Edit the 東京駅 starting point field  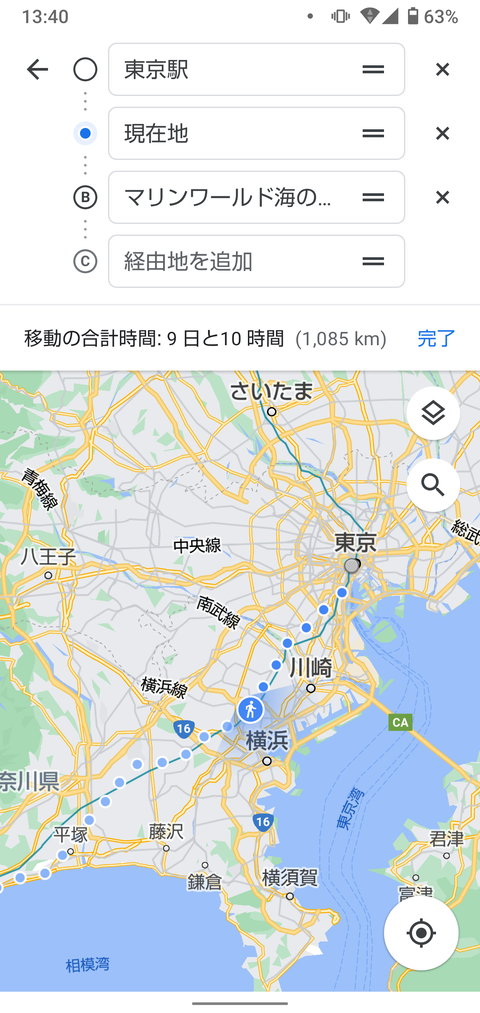[x=256, y=69]
